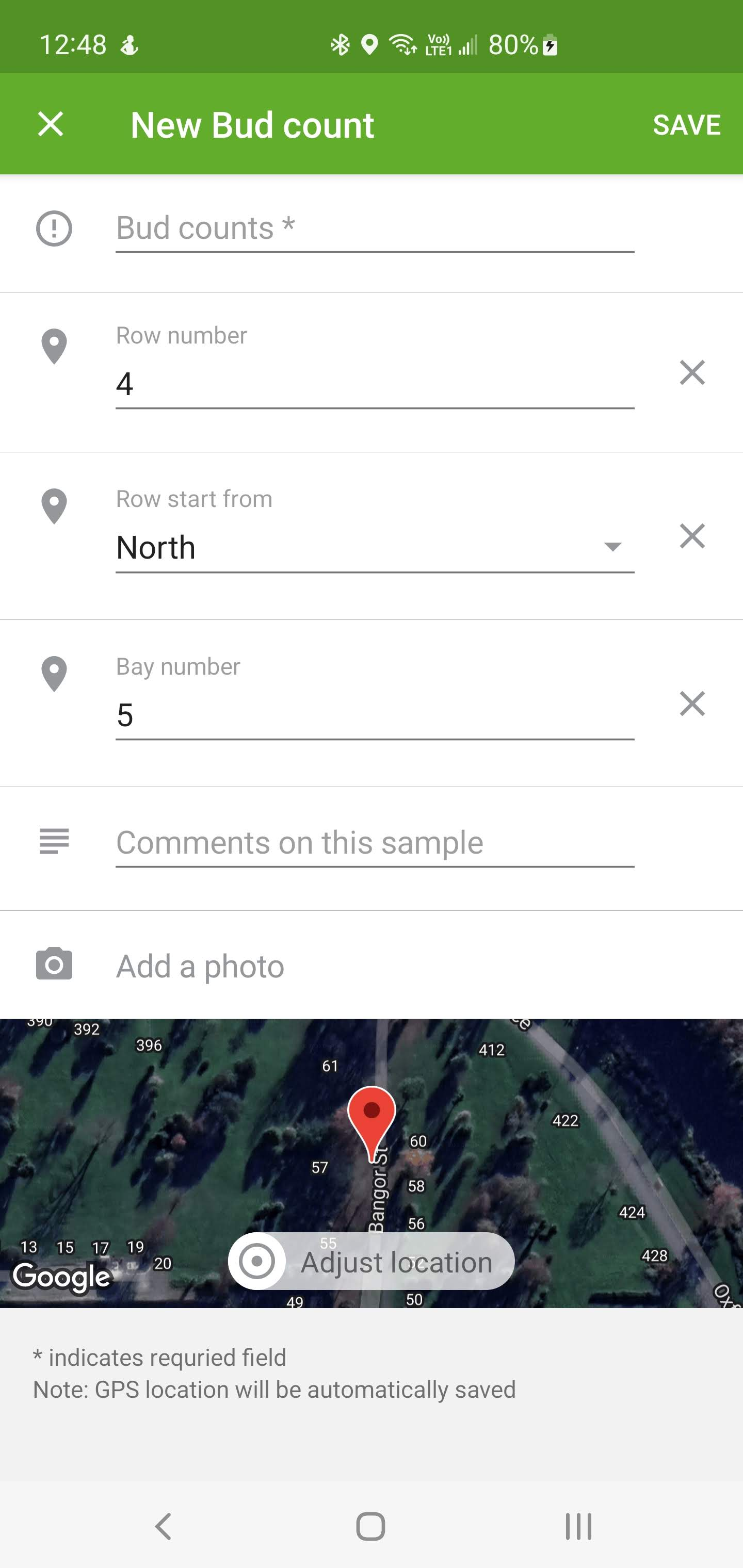Edit the Row number field
This screenshot has width=743, height=1568.
[375, 384]
